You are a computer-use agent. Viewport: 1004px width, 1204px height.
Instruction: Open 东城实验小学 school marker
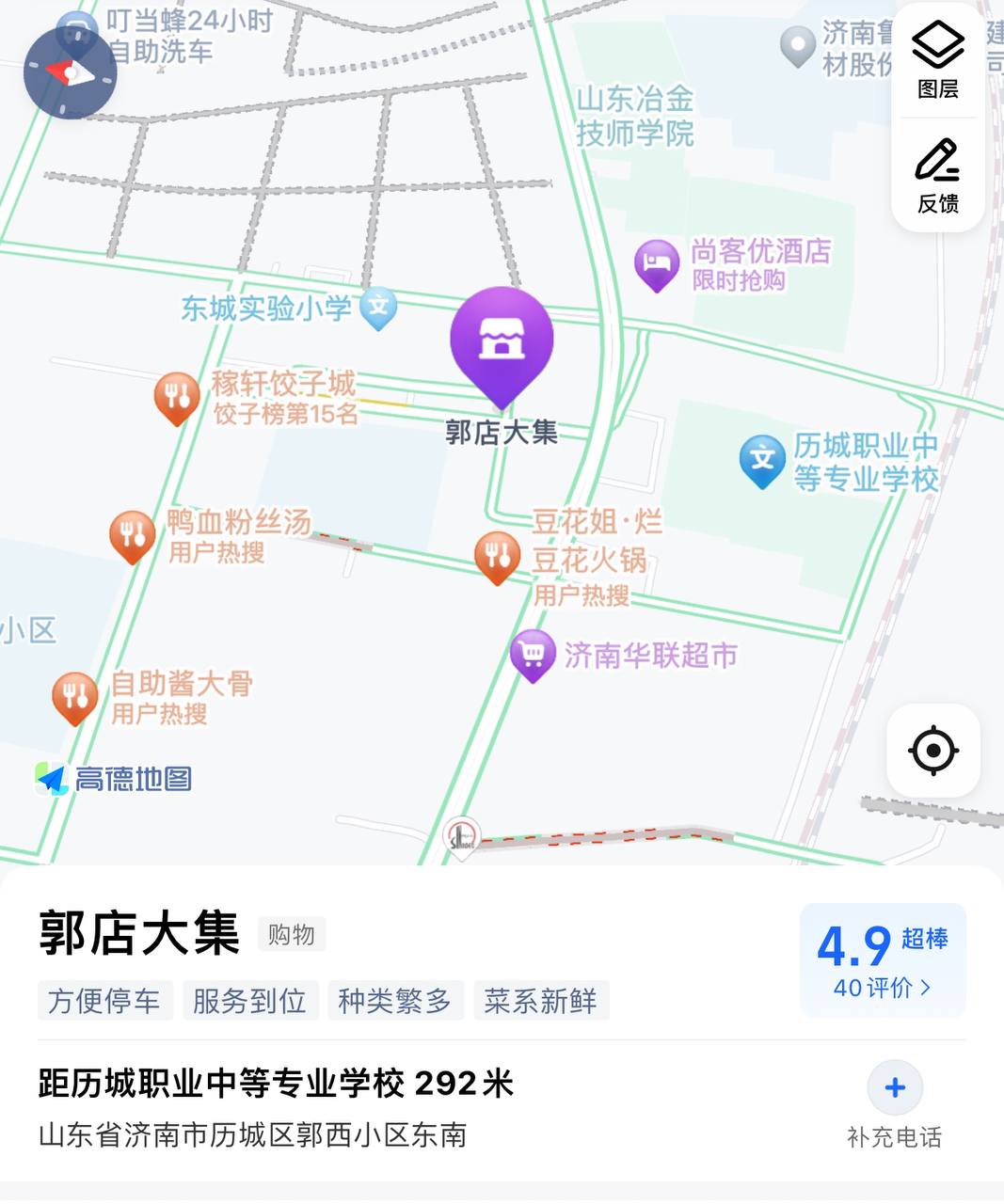(377, 306)
